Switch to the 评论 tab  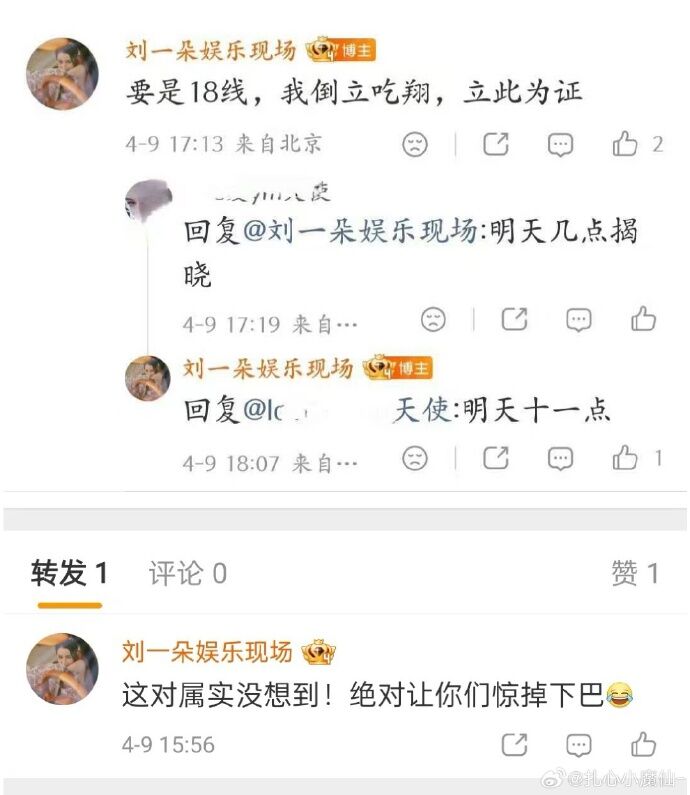tap(188, 573)
